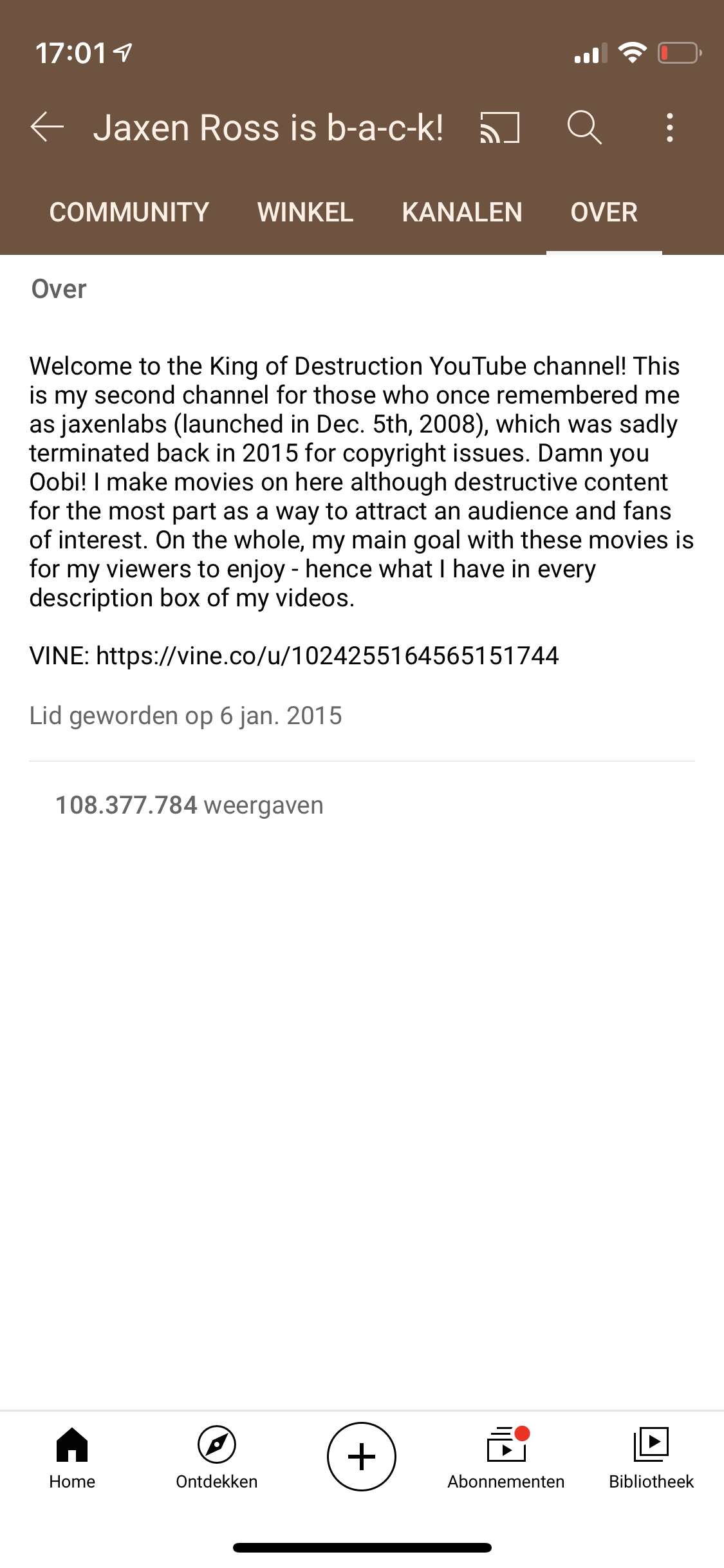Go back with the arrow icon
The width and height of the screenshot is (724, 1568).
click(x=47, y=127)
